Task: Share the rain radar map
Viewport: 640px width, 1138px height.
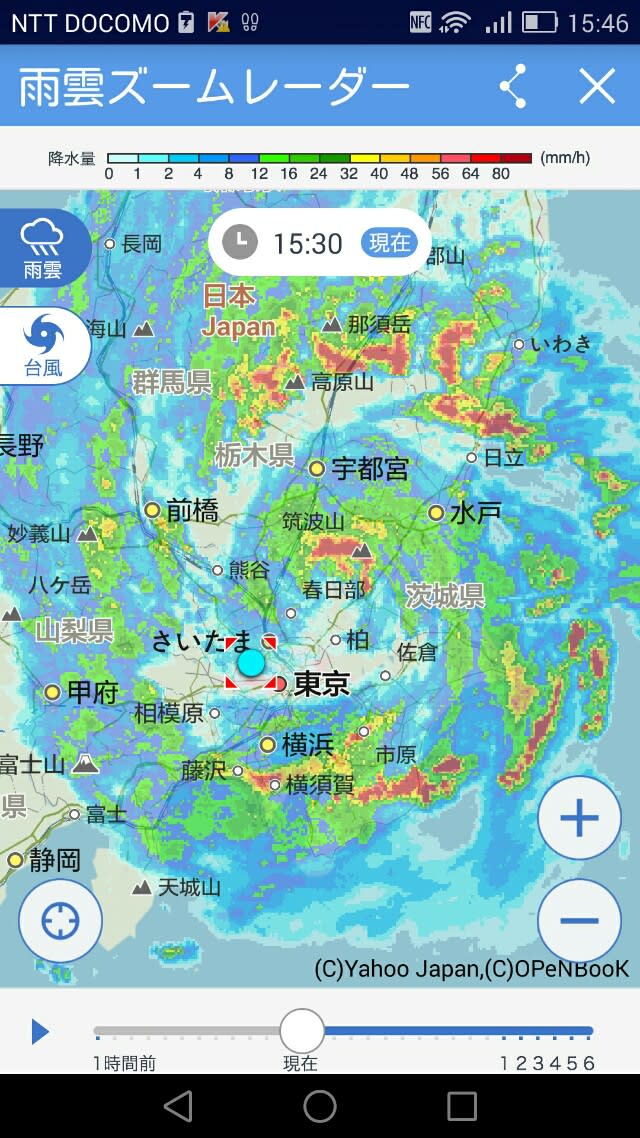Action: coord(513,86)
